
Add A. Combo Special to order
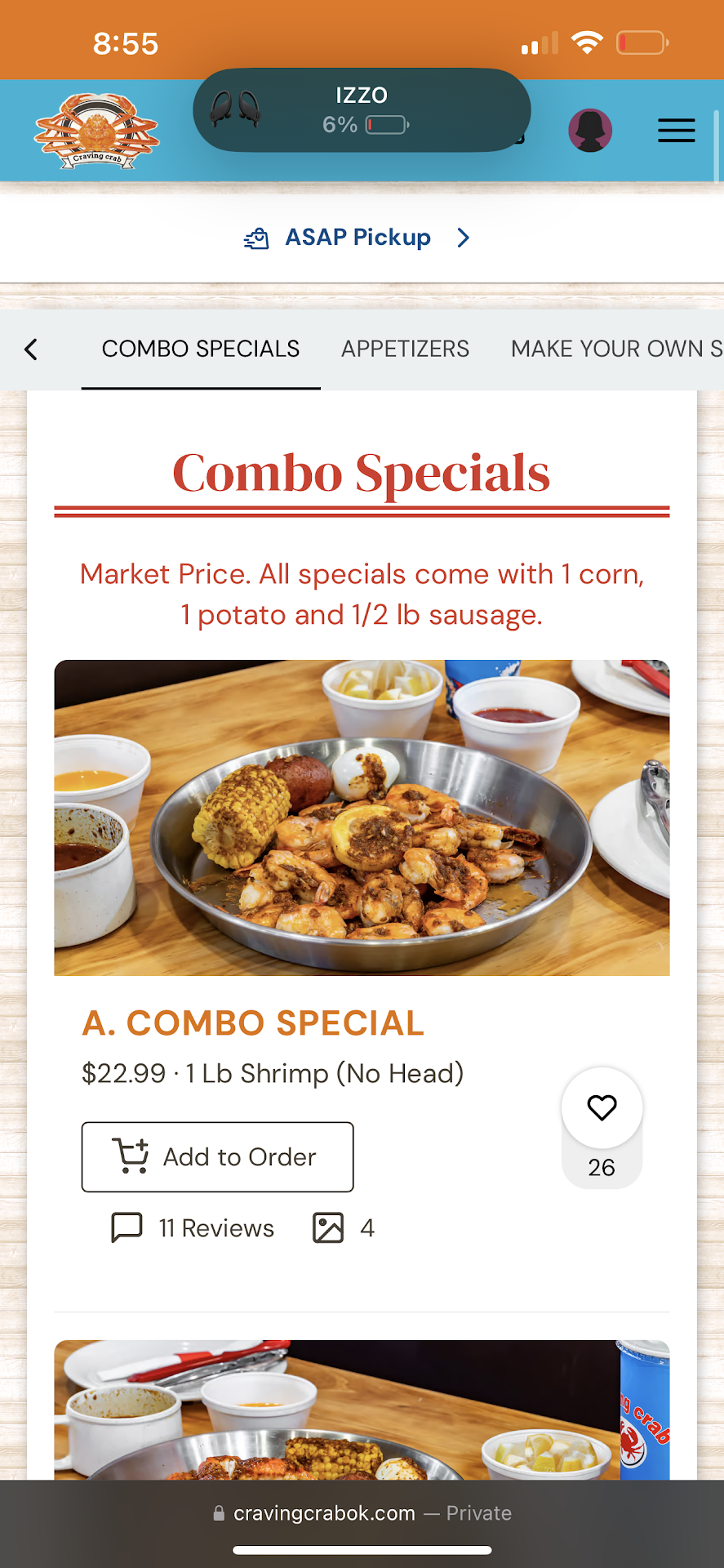(217, 1157)
